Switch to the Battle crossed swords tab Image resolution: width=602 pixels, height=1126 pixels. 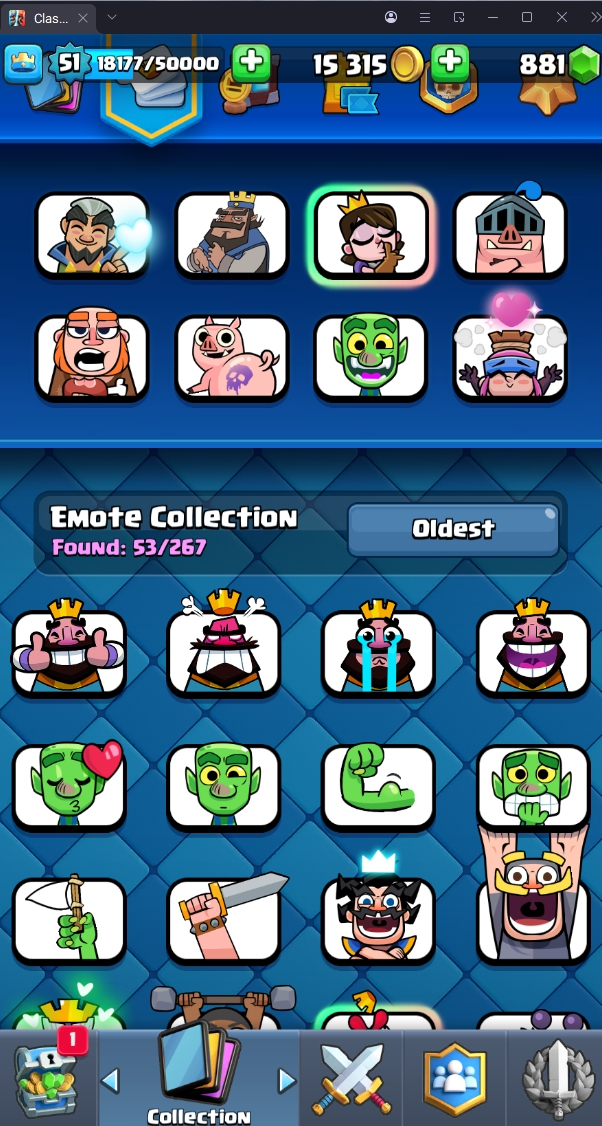pyautogui.click(x=351, y=1080)
